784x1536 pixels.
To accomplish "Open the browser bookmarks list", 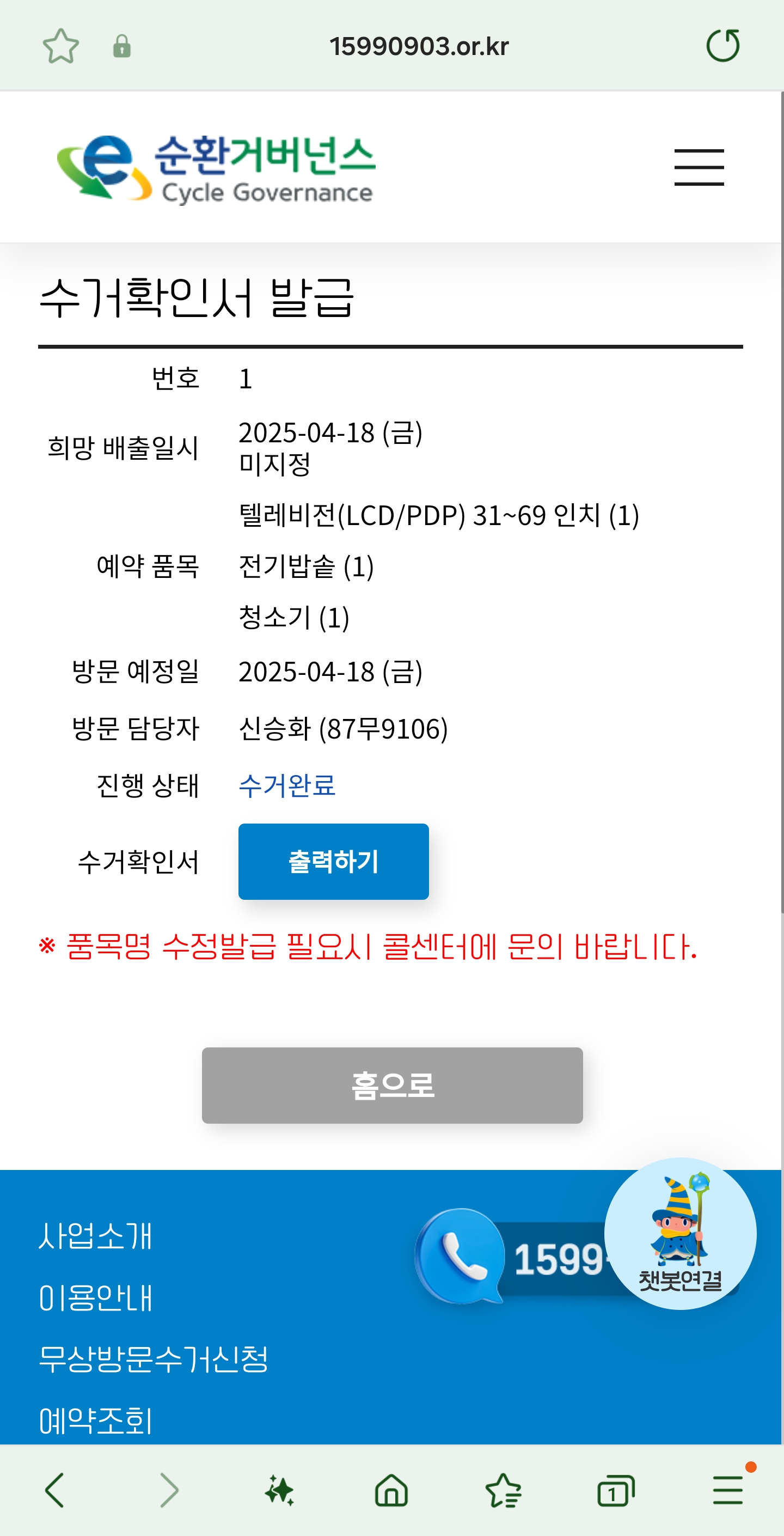I will 503,1490.
